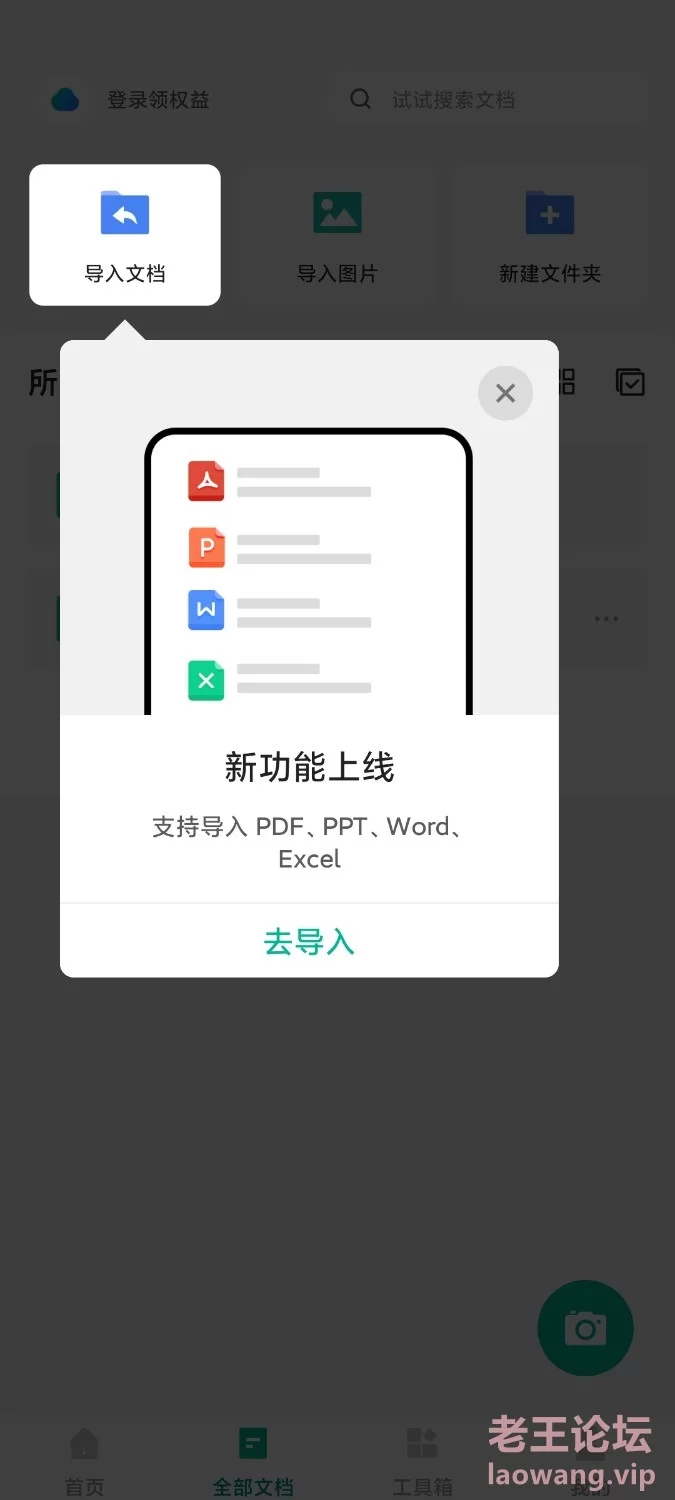Close the new feature popup
This screenshot has height=1500, width=675.
point(505,393)
